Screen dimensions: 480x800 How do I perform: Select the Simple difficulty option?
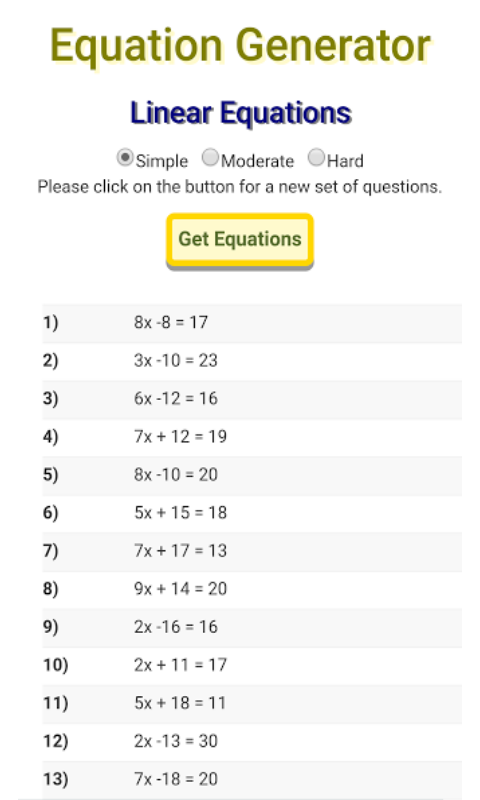(x=125, y=158)
